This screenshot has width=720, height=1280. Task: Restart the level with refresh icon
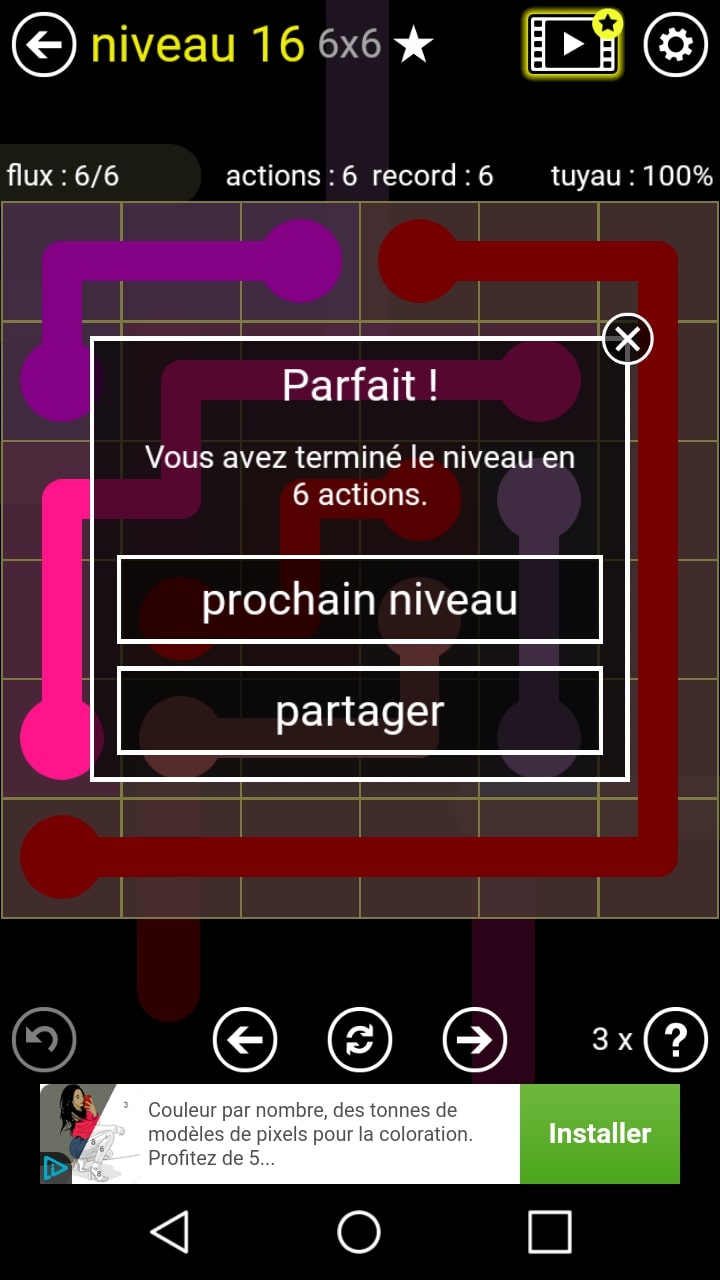click(360, 1040)
